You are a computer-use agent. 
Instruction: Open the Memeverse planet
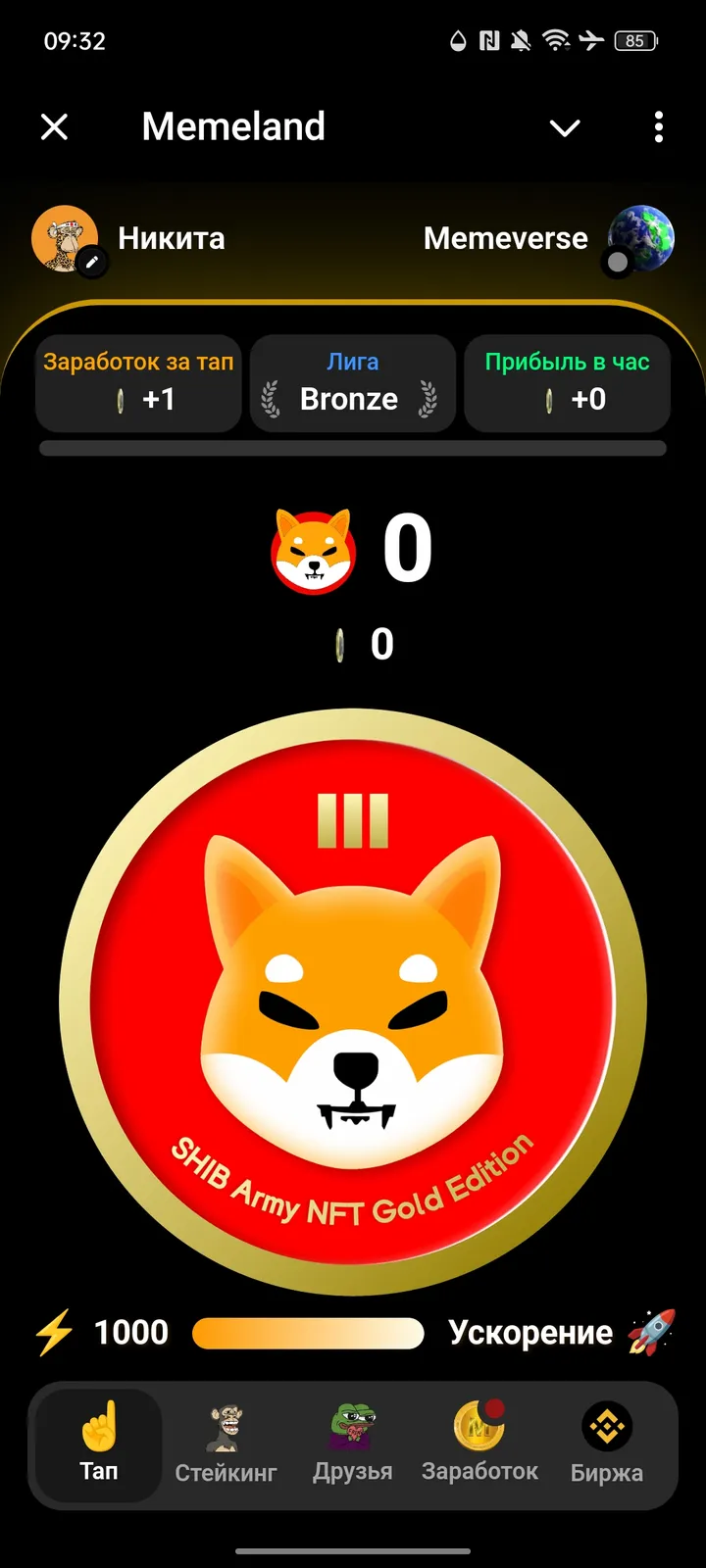click(640, 238)
